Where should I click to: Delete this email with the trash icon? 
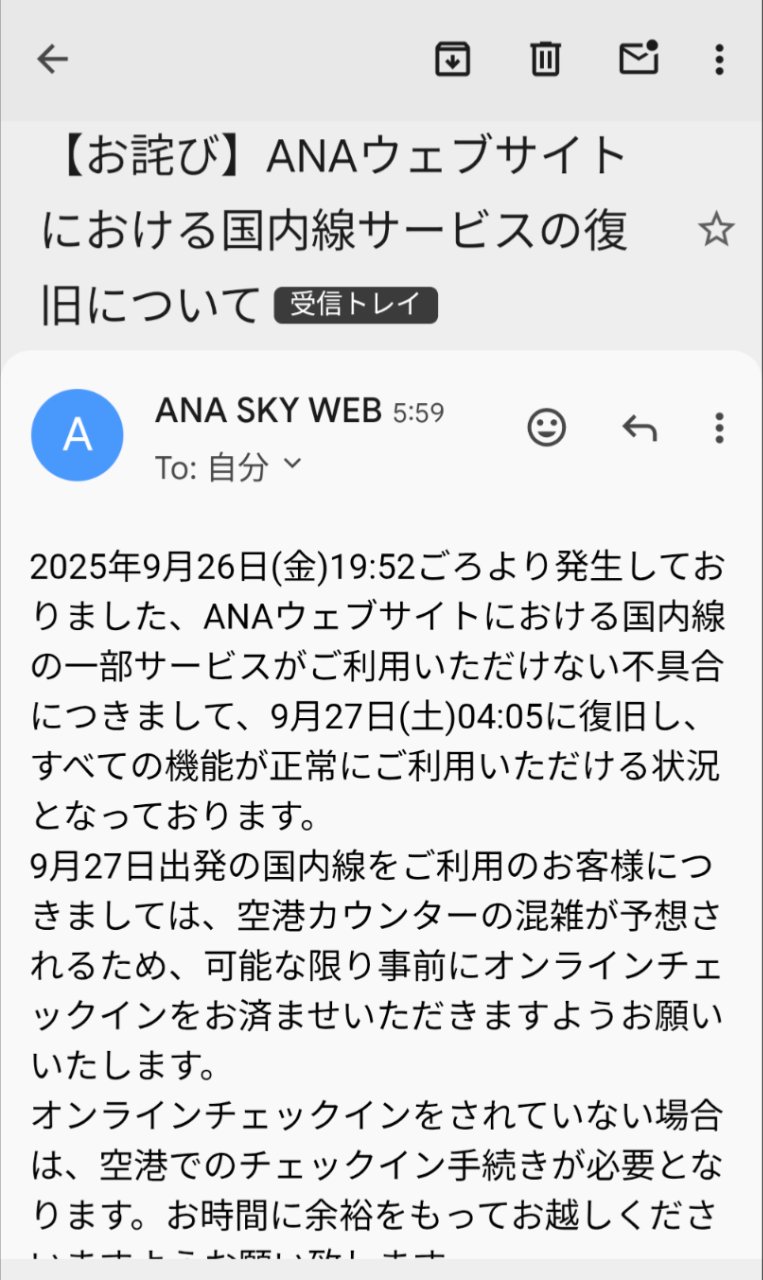545,60
